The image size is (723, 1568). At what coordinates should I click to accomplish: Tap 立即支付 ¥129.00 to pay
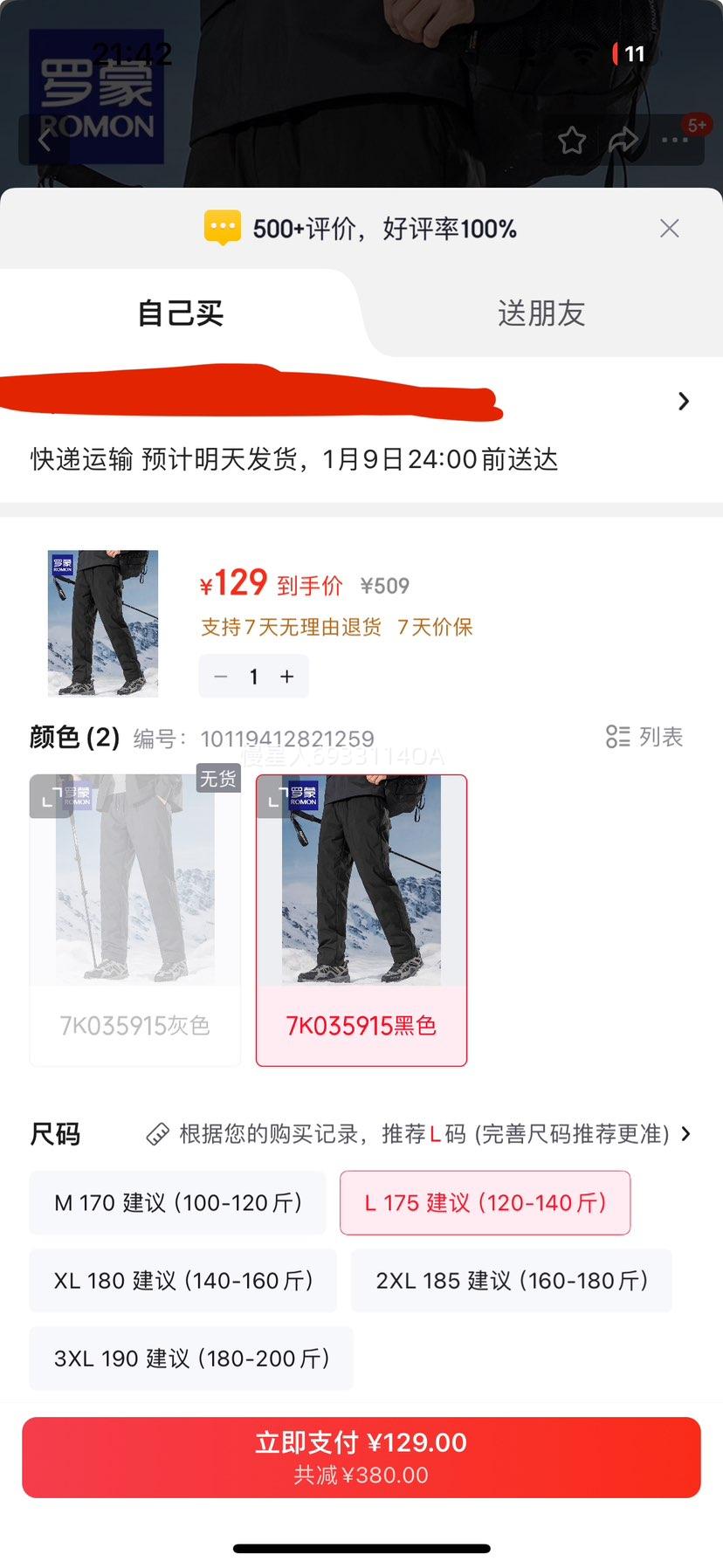point(361,1456)
